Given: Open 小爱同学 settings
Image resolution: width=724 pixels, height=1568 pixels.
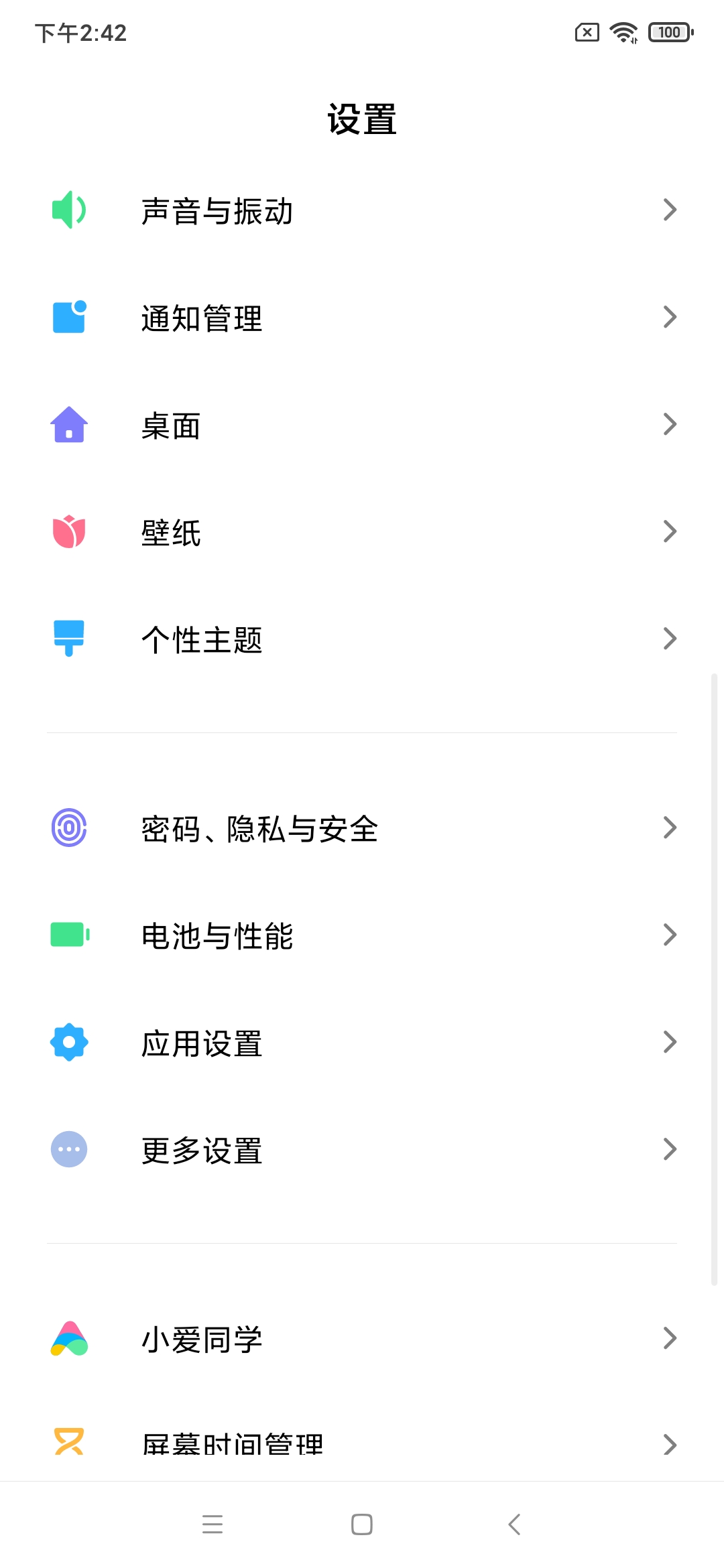Looking at the screenshot, I should (x=362, y=1339).
